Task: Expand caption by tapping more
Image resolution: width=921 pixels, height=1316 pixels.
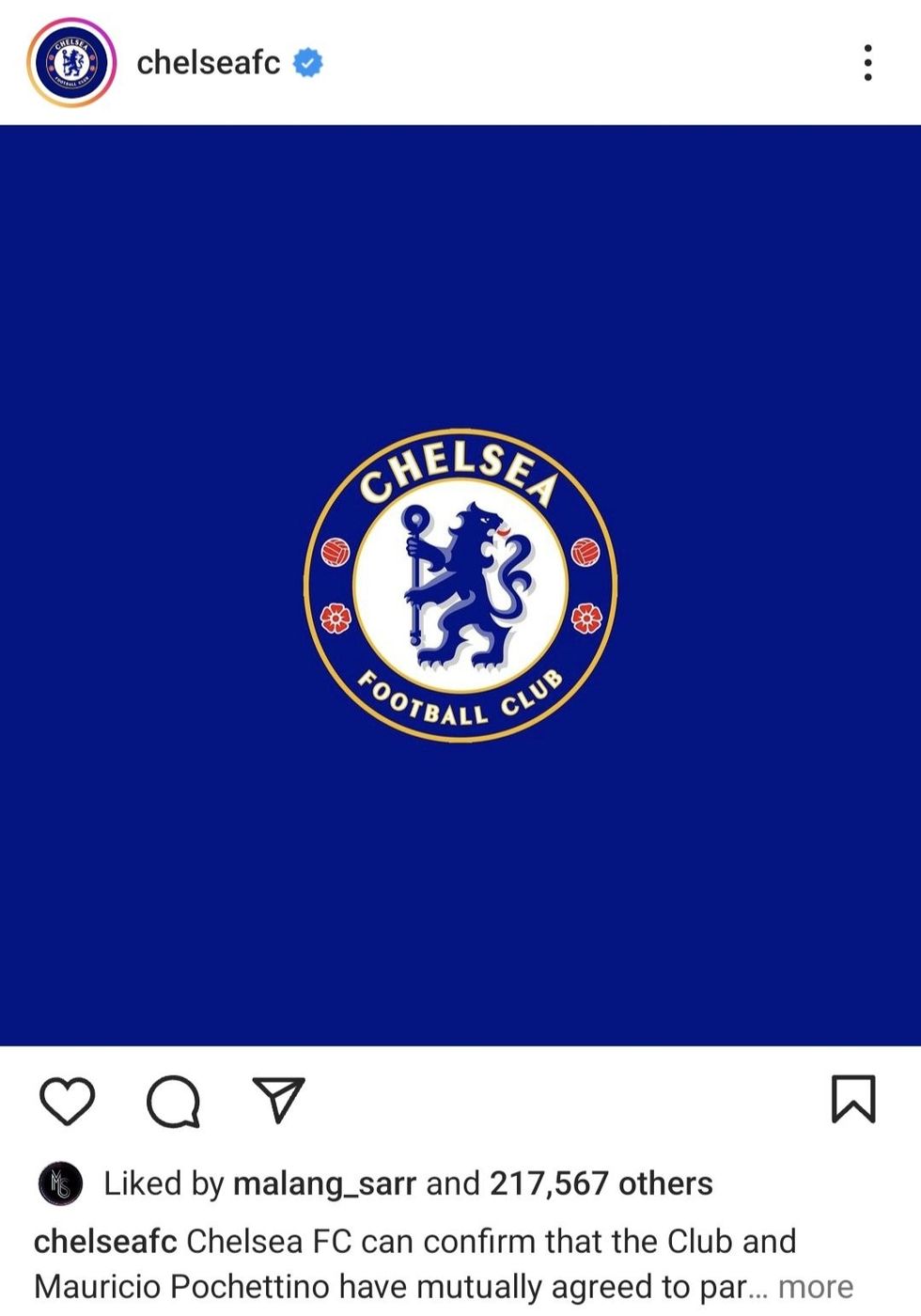Action: pyautogui.click(x=815, y=1286)
